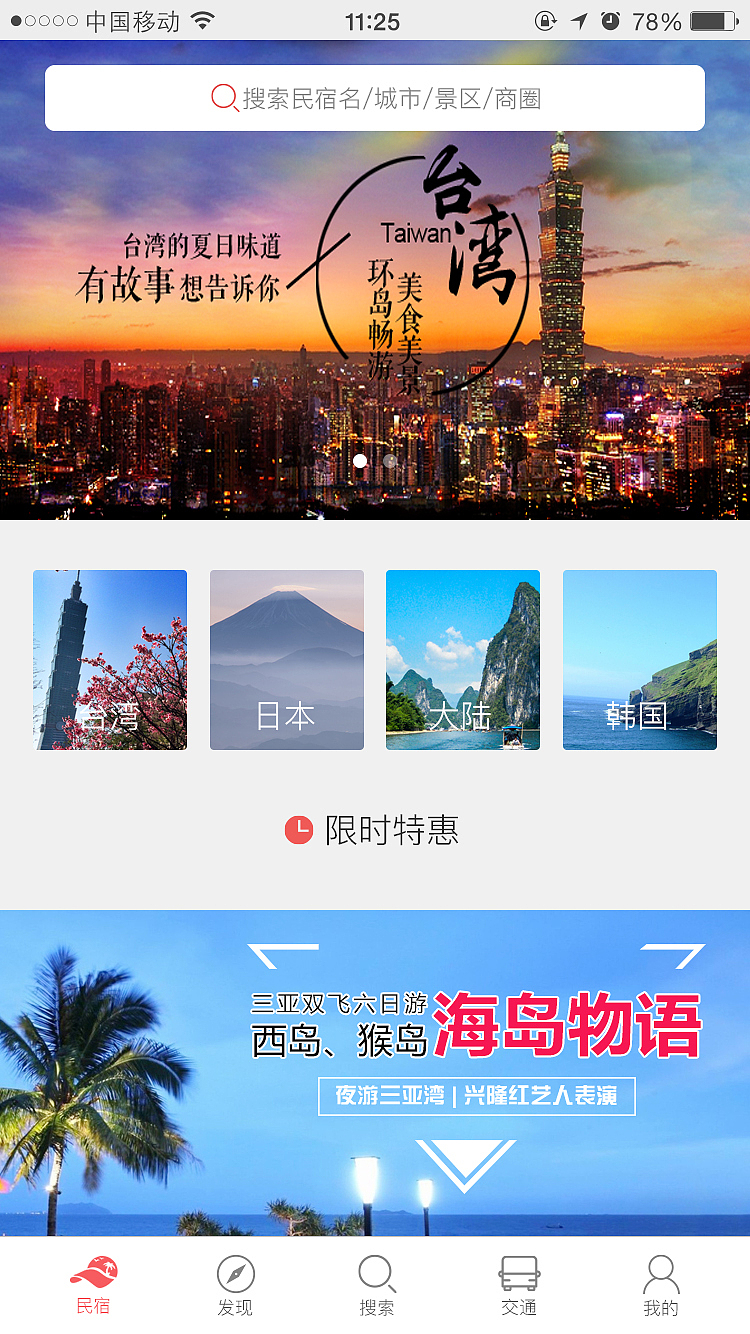Select the 民宿 homestay icon in bottom bar
The height and width of the screenshot is (1334, 750).
[95, 1276]
